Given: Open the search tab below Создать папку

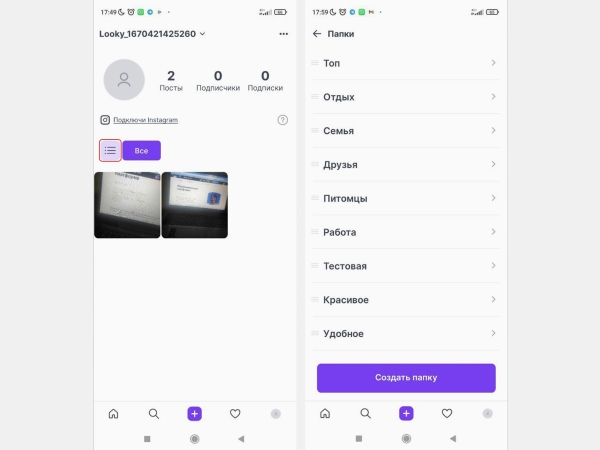Looking at the screenshot, I should point(365,413).
